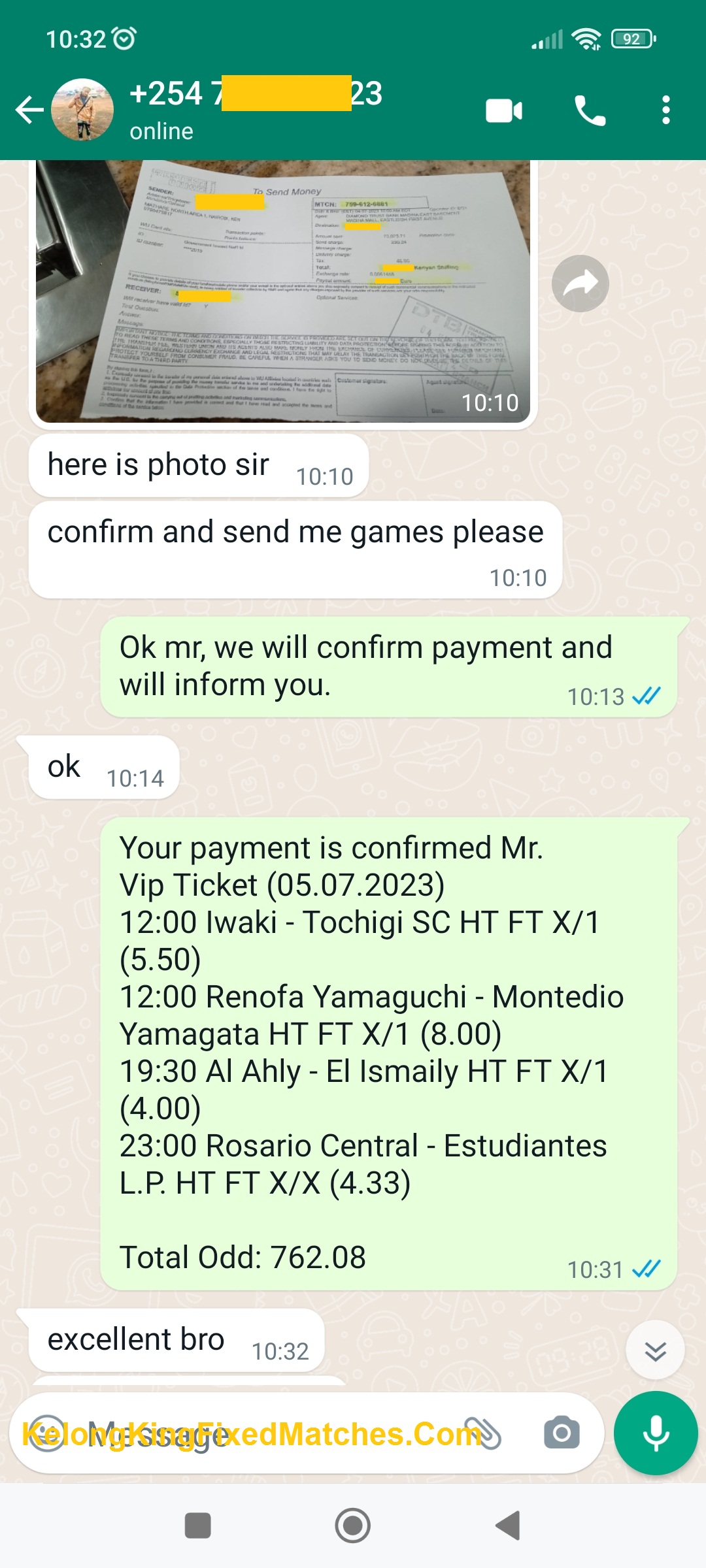Go back to the chat list
This screenshot has height=1568, width=706.
tap(29, 110)
